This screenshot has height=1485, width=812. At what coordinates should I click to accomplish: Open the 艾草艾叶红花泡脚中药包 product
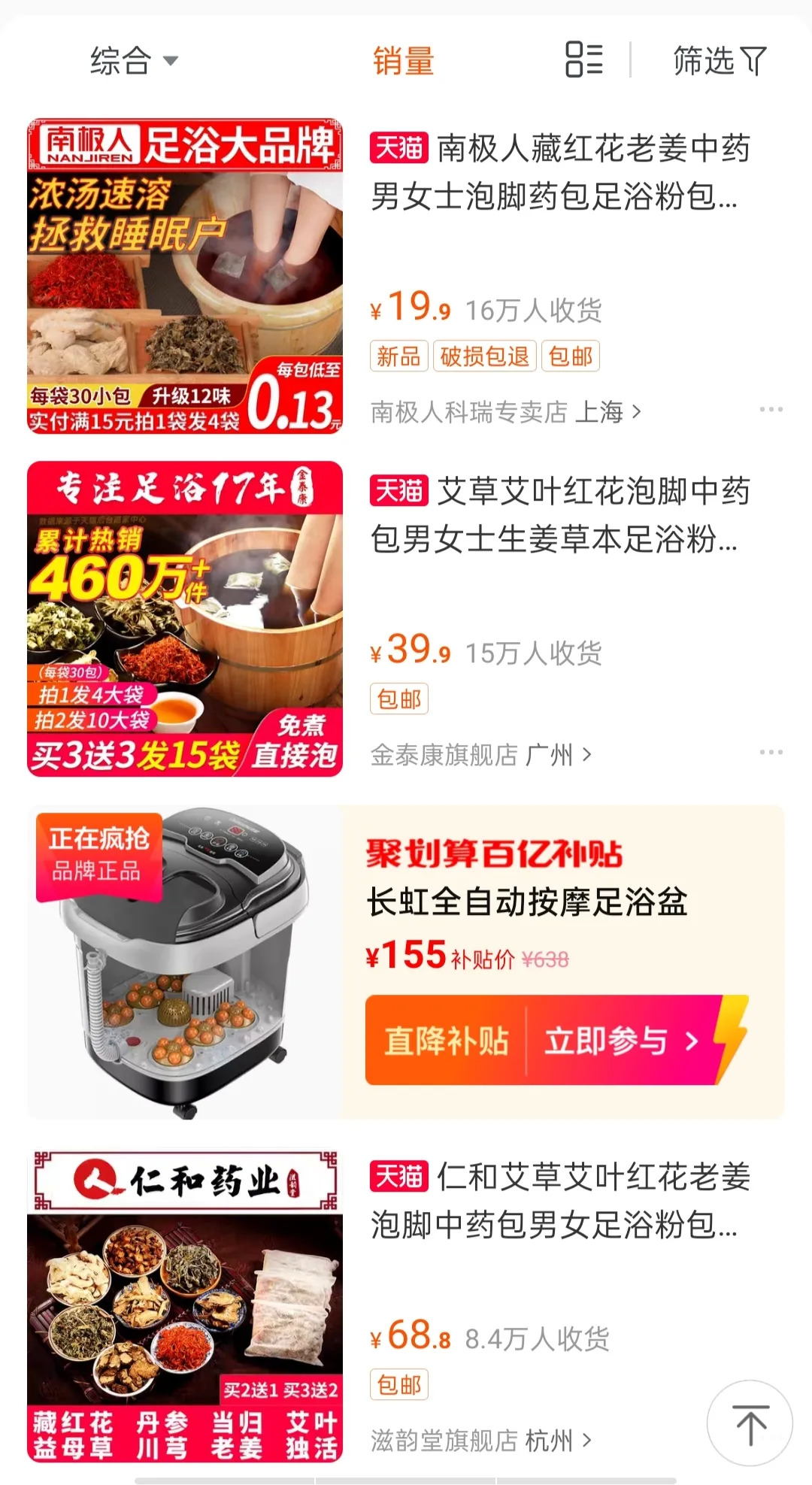click(x=559, y=515)
